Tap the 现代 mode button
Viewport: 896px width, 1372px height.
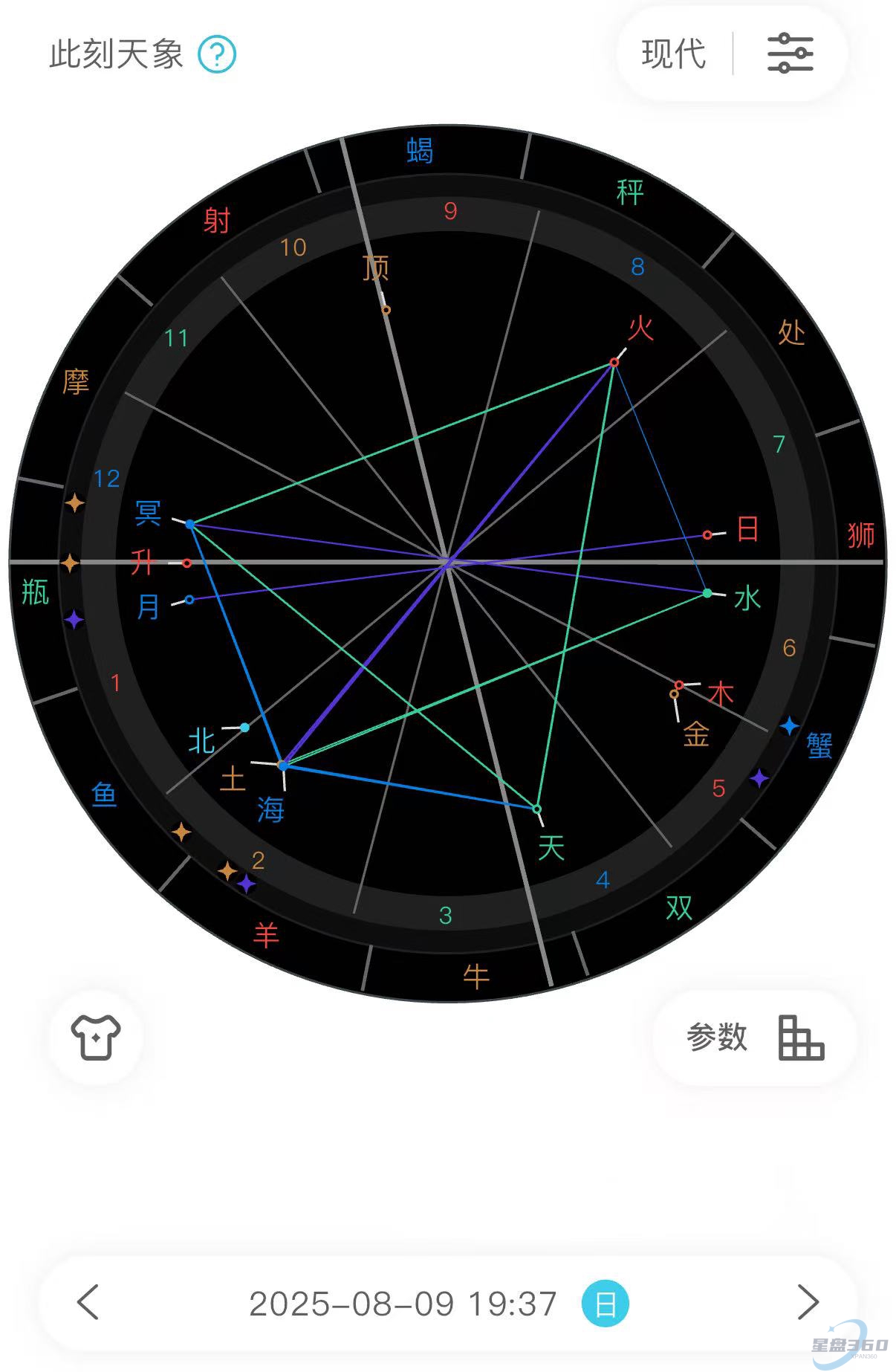pos(673,54)
